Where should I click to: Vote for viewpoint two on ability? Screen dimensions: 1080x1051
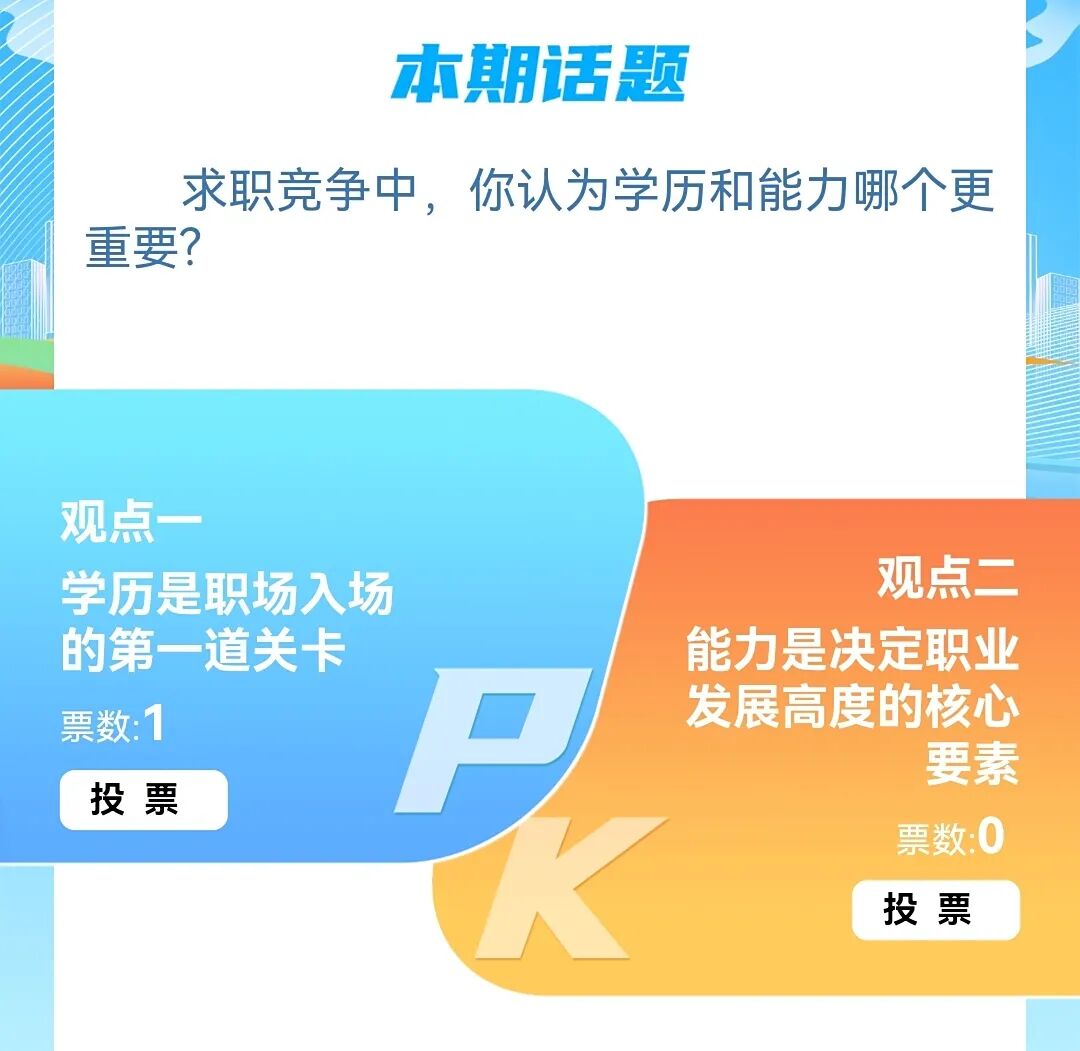(x=935, y=910)
